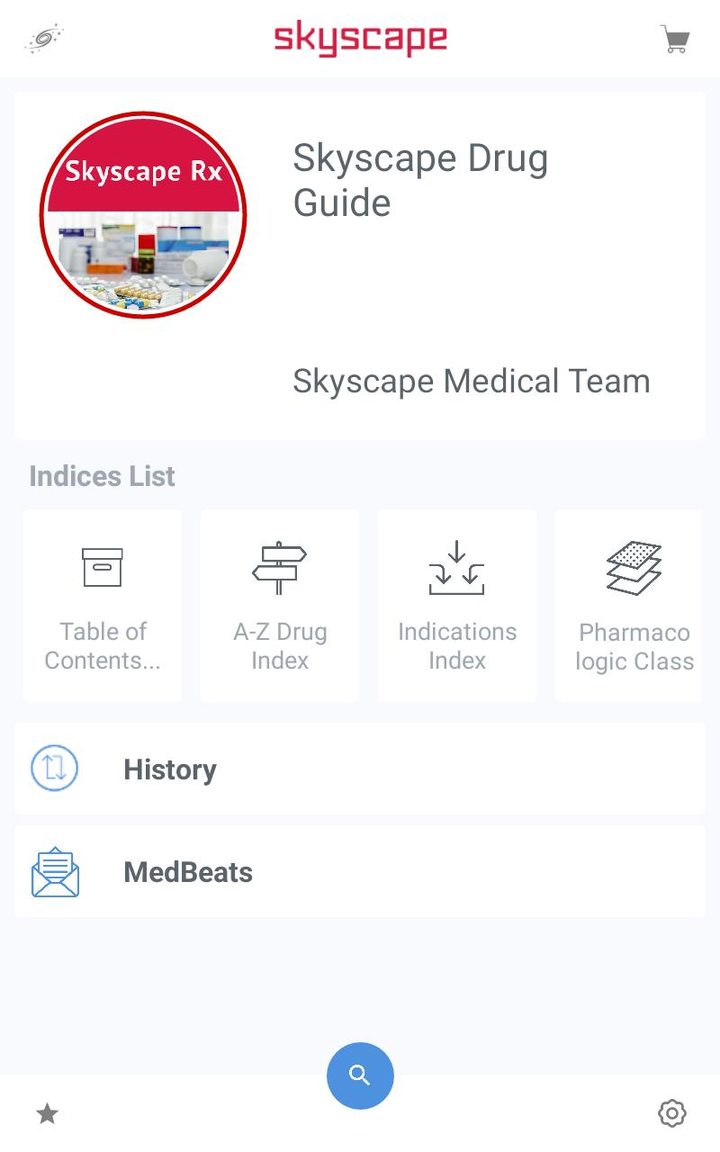Open MedBeats from its label text
Image resolution: width=720 pixels, height=1152 pixels.
click(x=186, y=871)
